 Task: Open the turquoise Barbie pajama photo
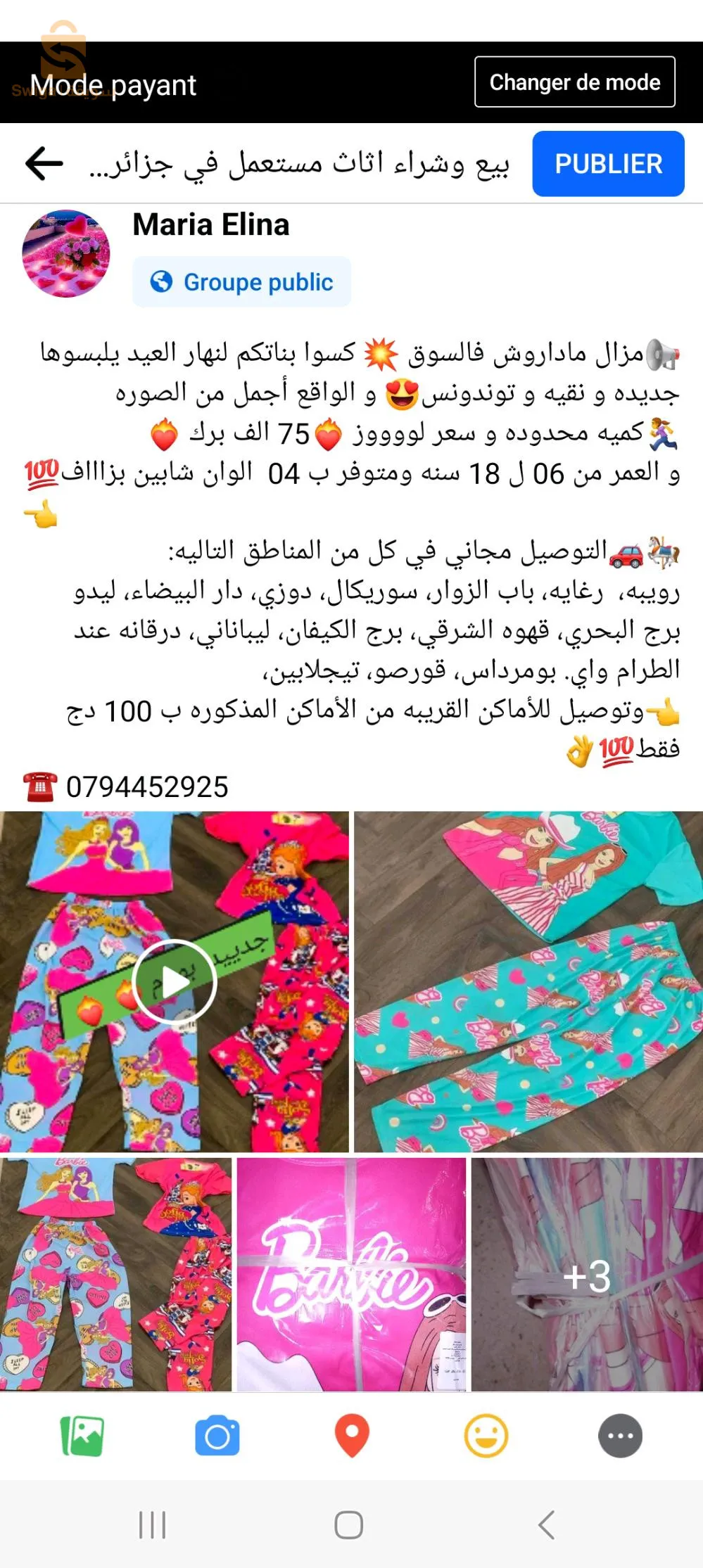[528, 981]
